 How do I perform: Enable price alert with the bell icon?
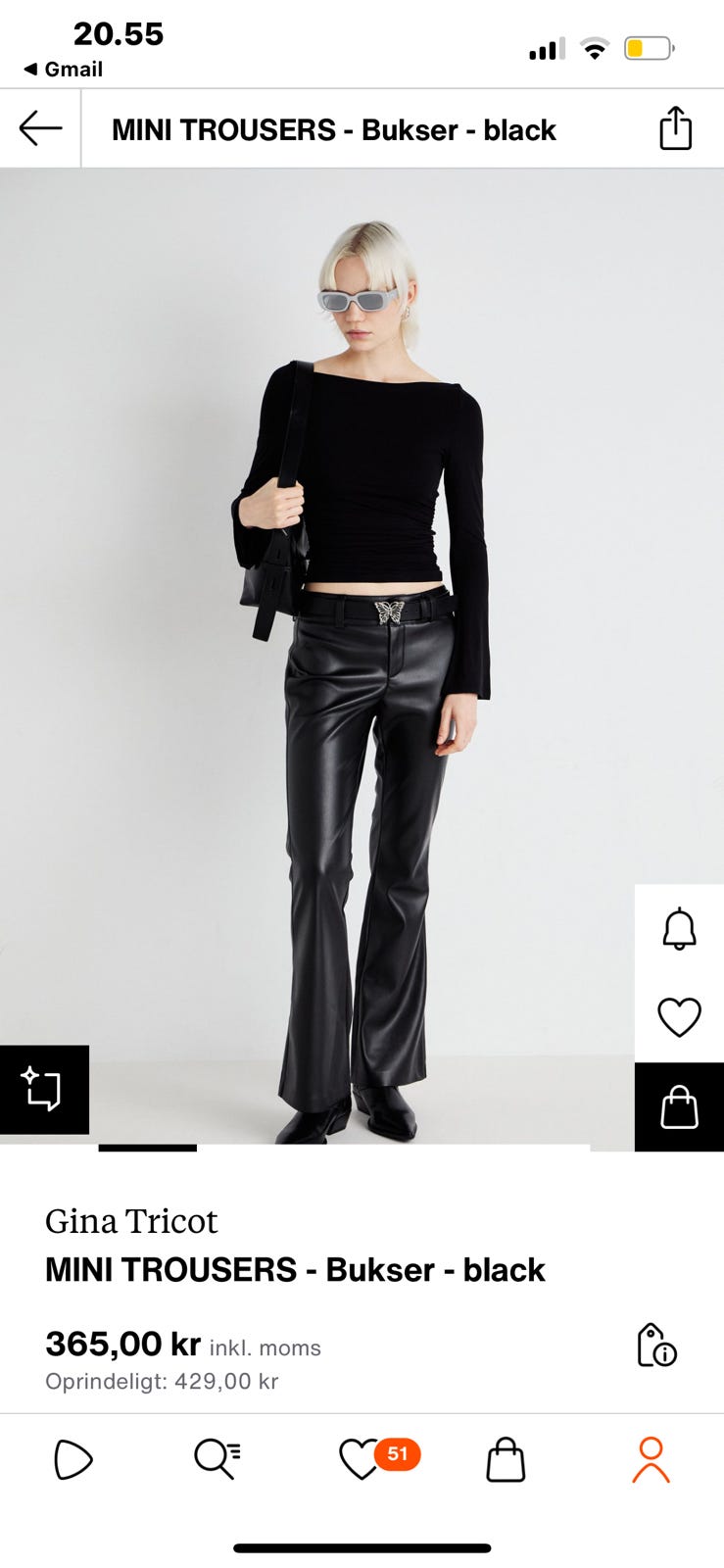pyautogui.click(x=679, y=929)
